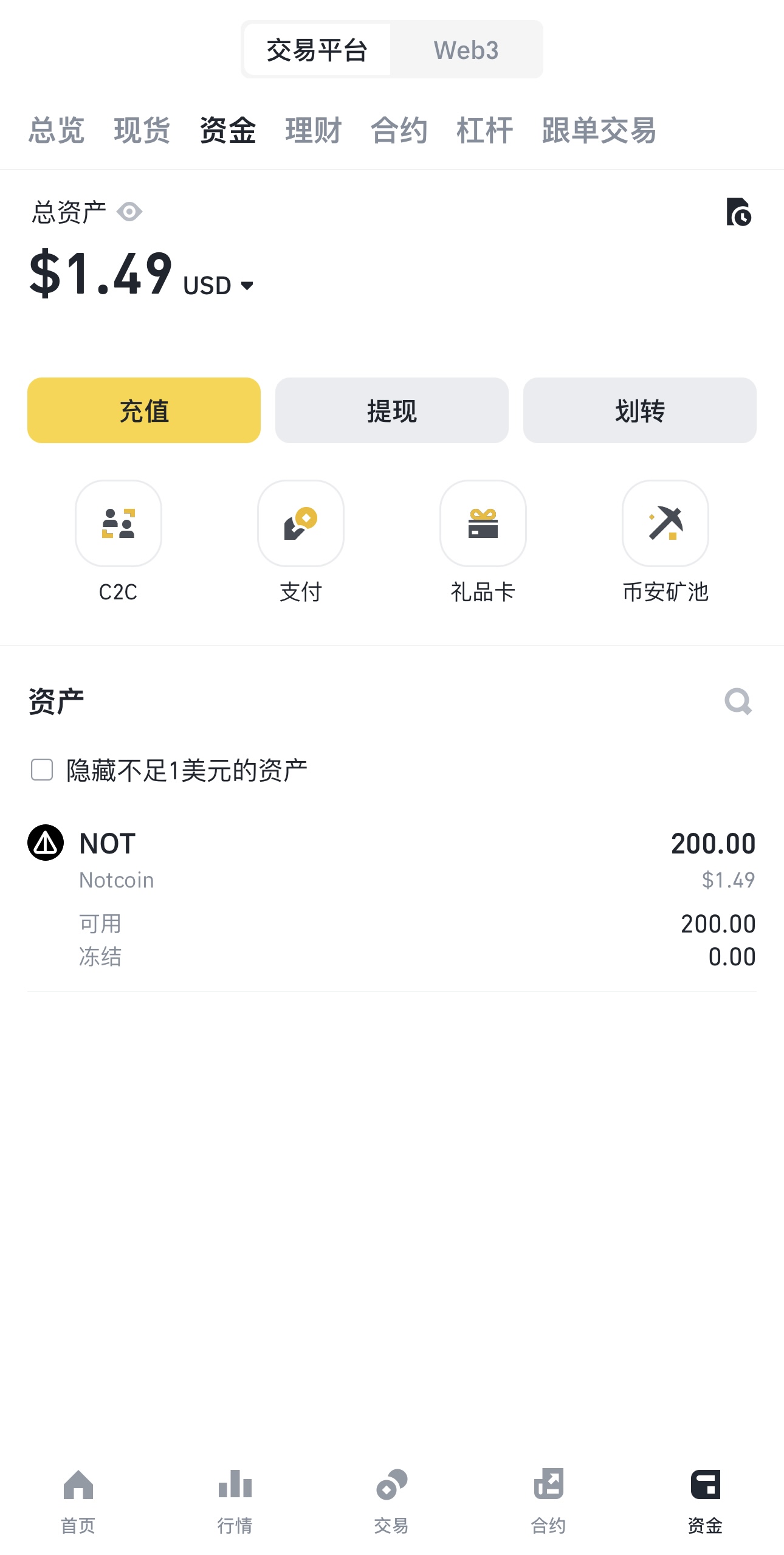
Task: Open C2C trading
Action: pos(119,542)
